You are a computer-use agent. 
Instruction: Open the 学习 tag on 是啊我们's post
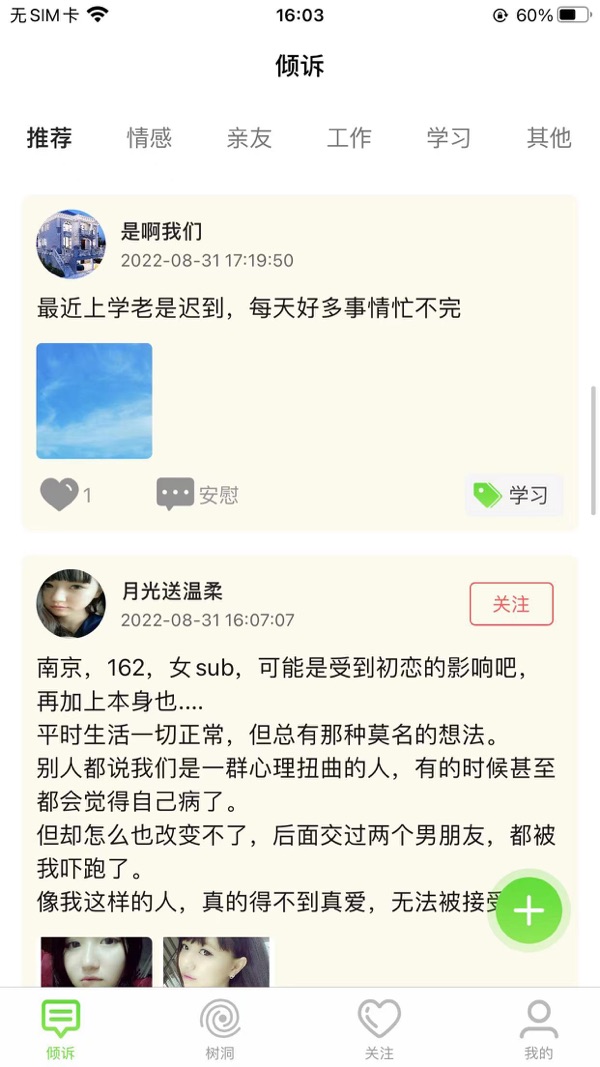coord(514,495)
